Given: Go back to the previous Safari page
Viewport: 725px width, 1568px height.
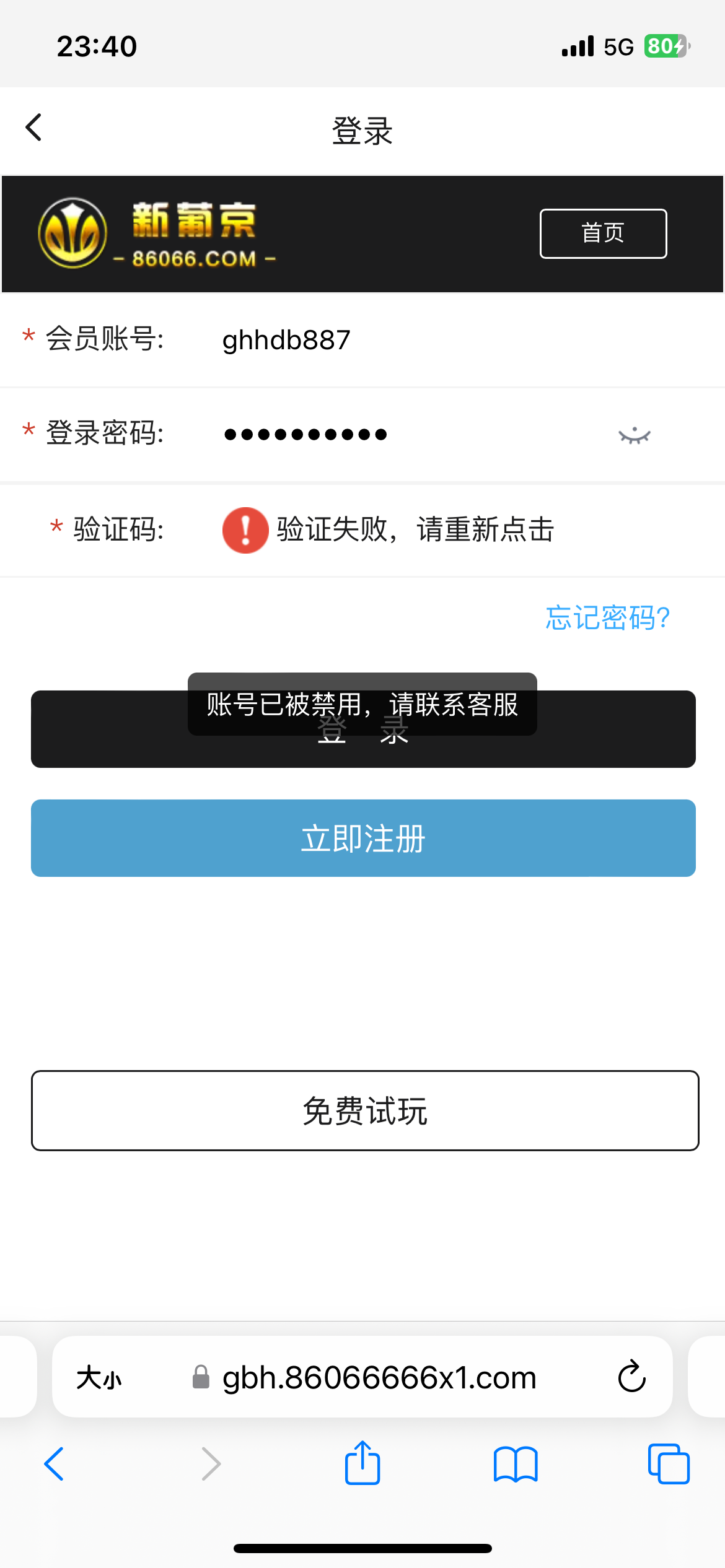Looking at the screenshot, I should point(55,1464).
